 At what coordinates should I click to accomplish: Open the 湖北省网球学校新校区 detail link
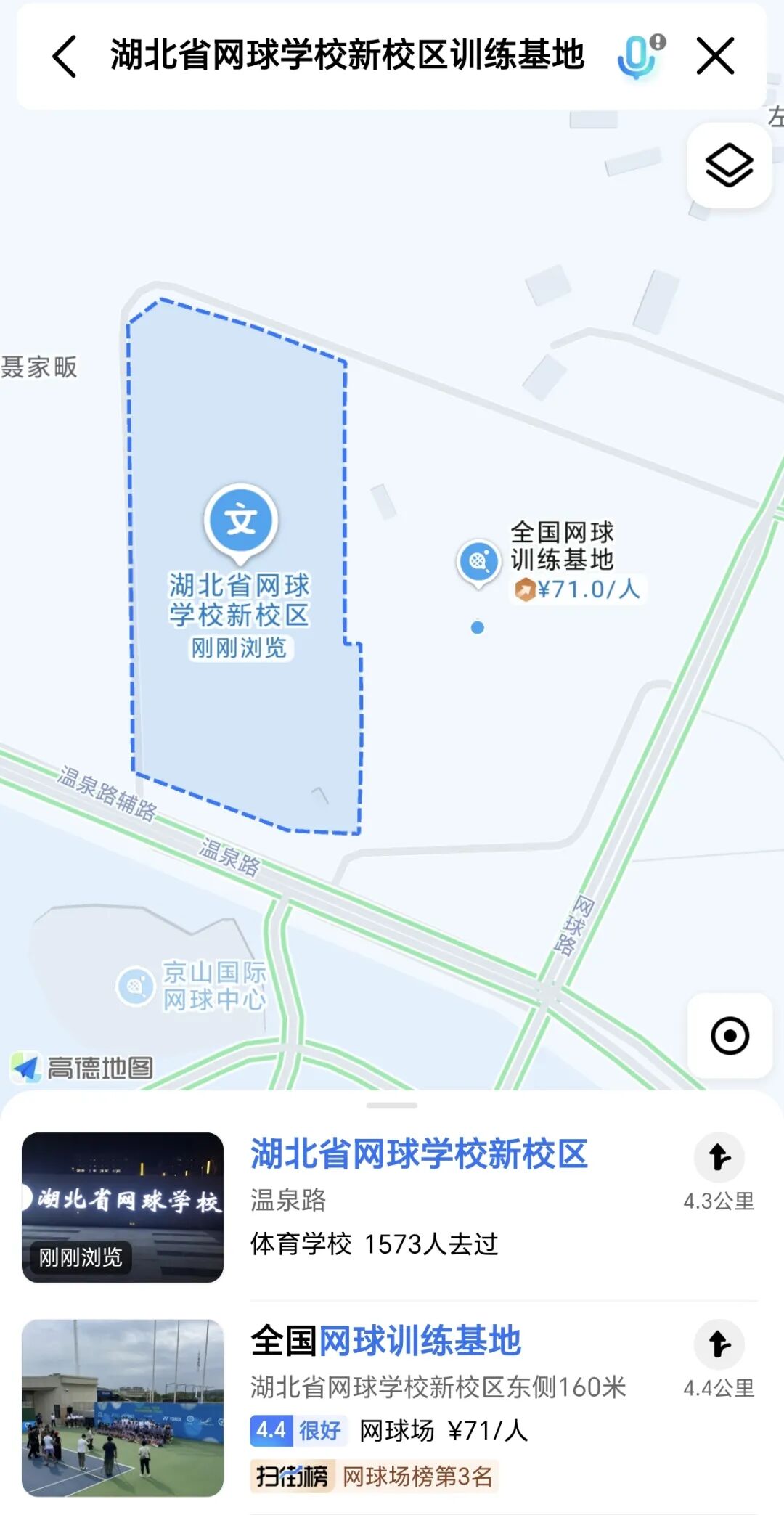tap(421, 1153)
